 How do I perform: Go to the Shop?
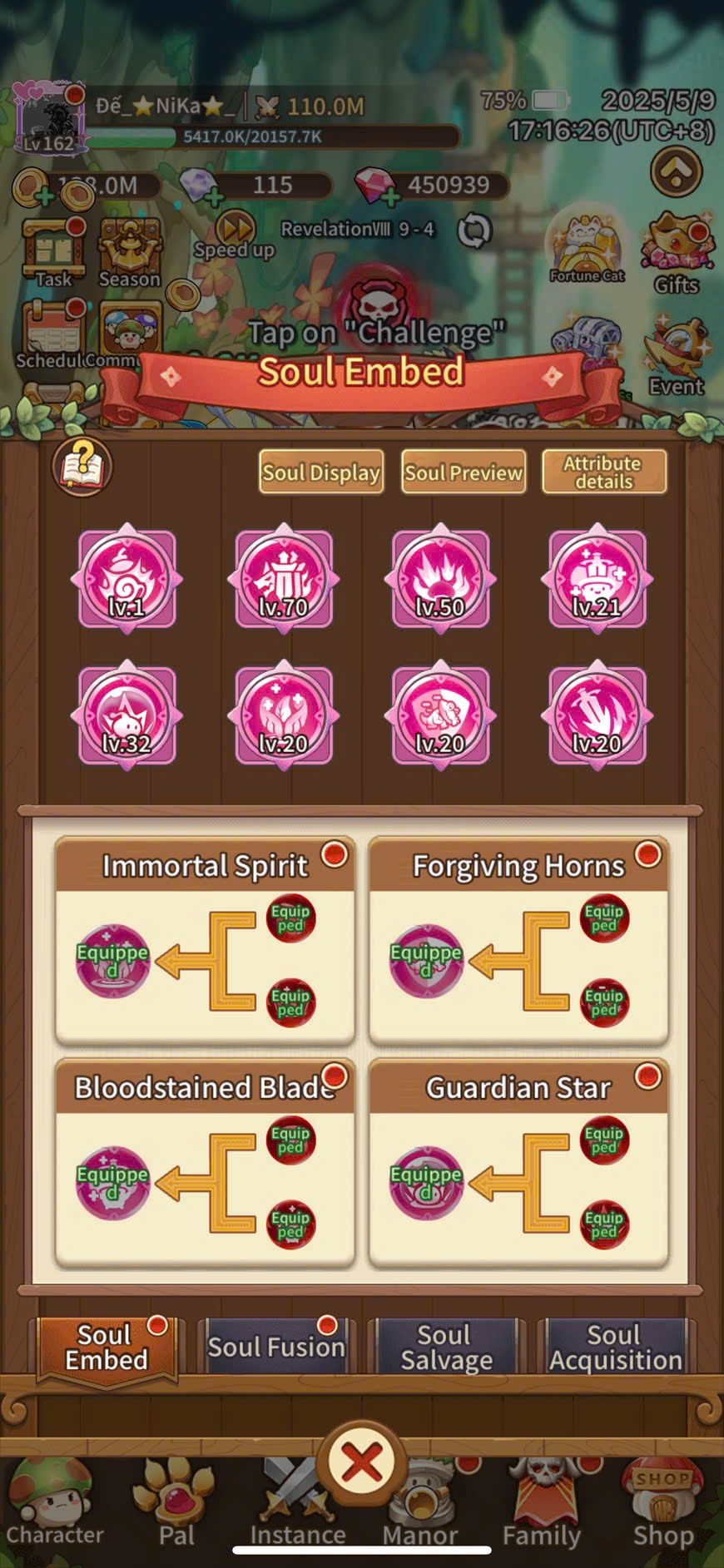(663, 1504)
